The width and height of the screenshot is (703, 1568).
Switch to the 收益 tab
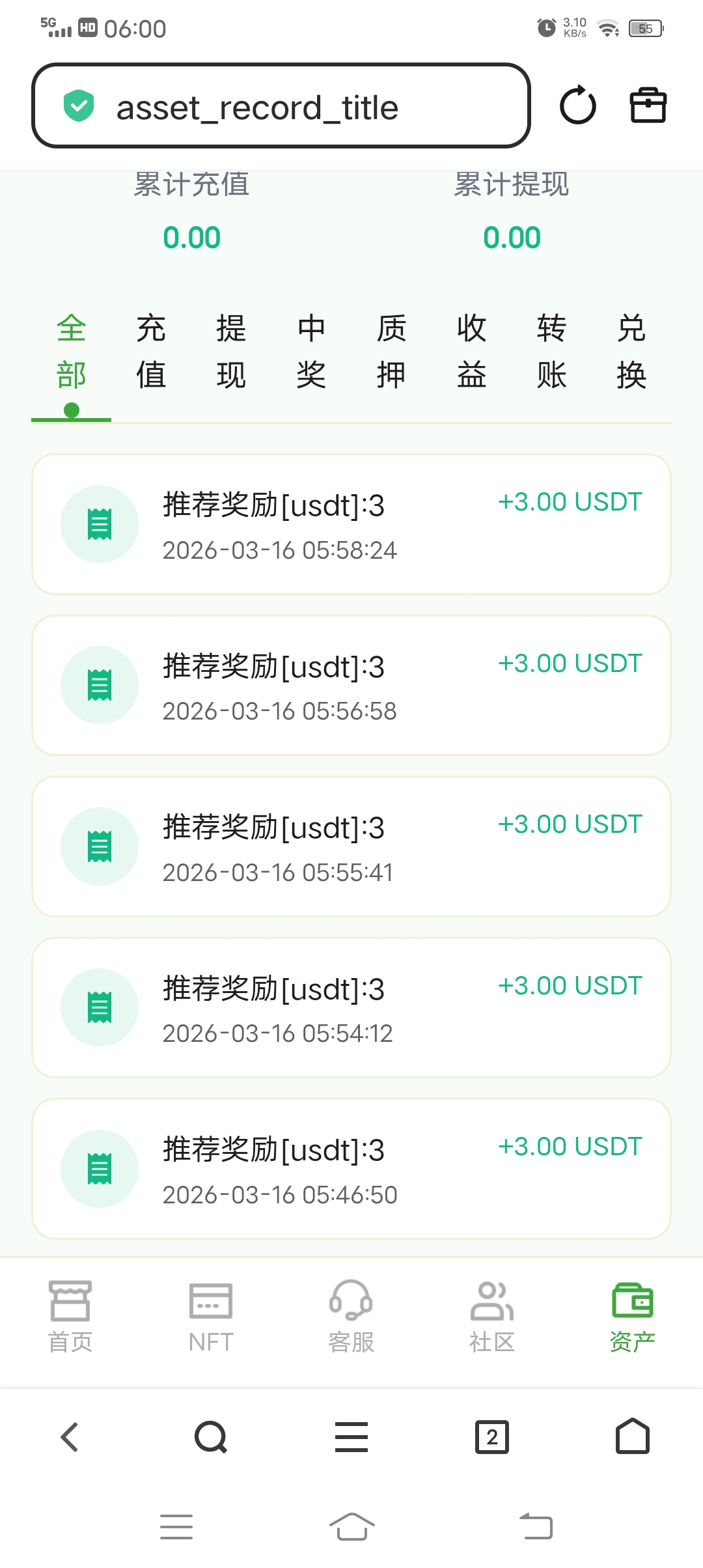pyautogui.click(x=472, y=352)
